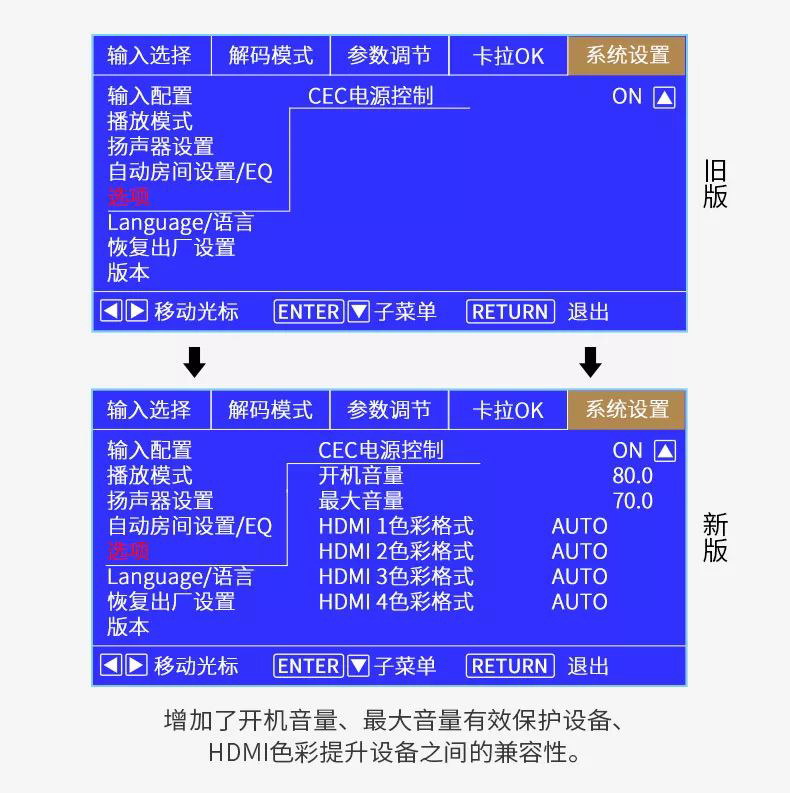Image resolution: width=790 pixels, height=793 pixels.
Task: Click the up-arrow indicator beside ON in new menu
Action: click(664, 452)
